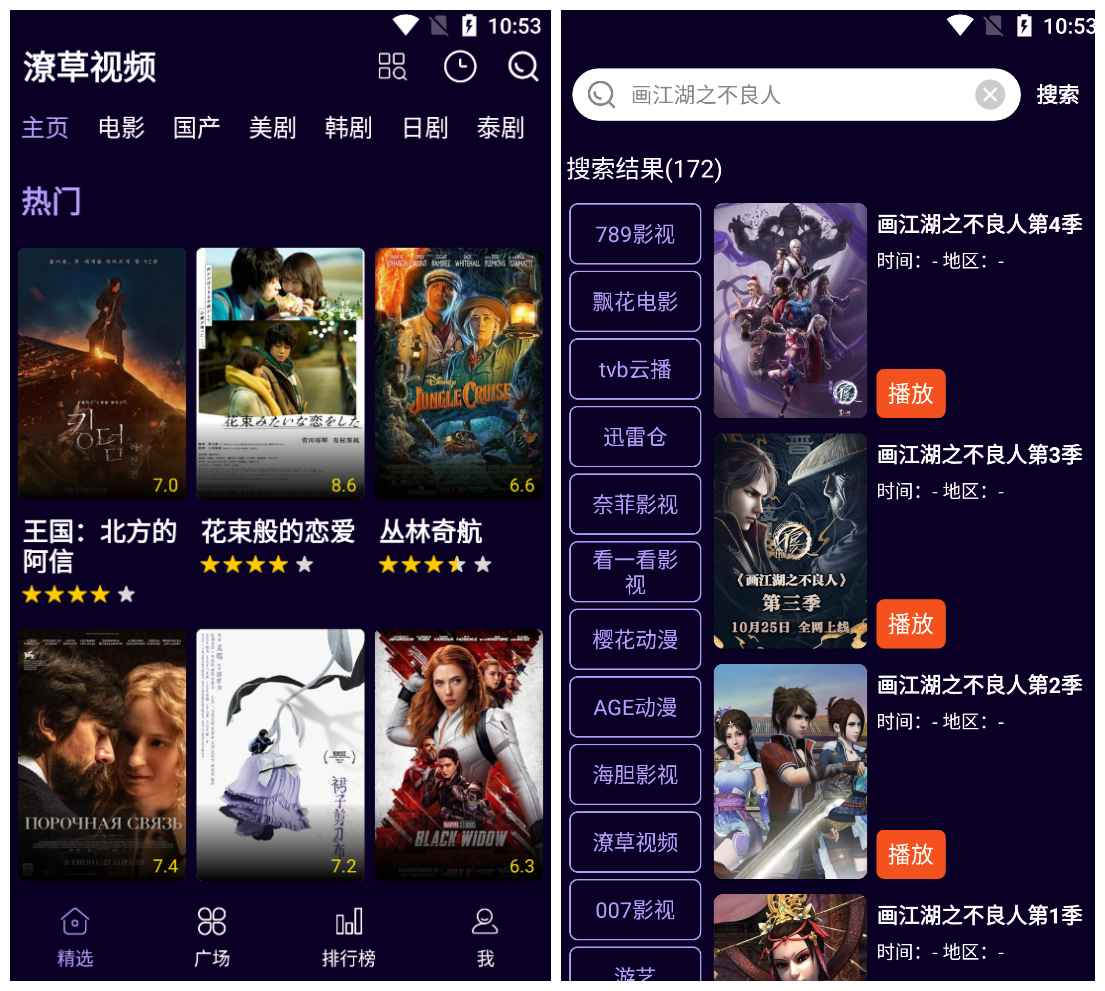Open watch history clock icon
Screen dimensions: 1105x991
pyautogui.click(x=459, y=67)
